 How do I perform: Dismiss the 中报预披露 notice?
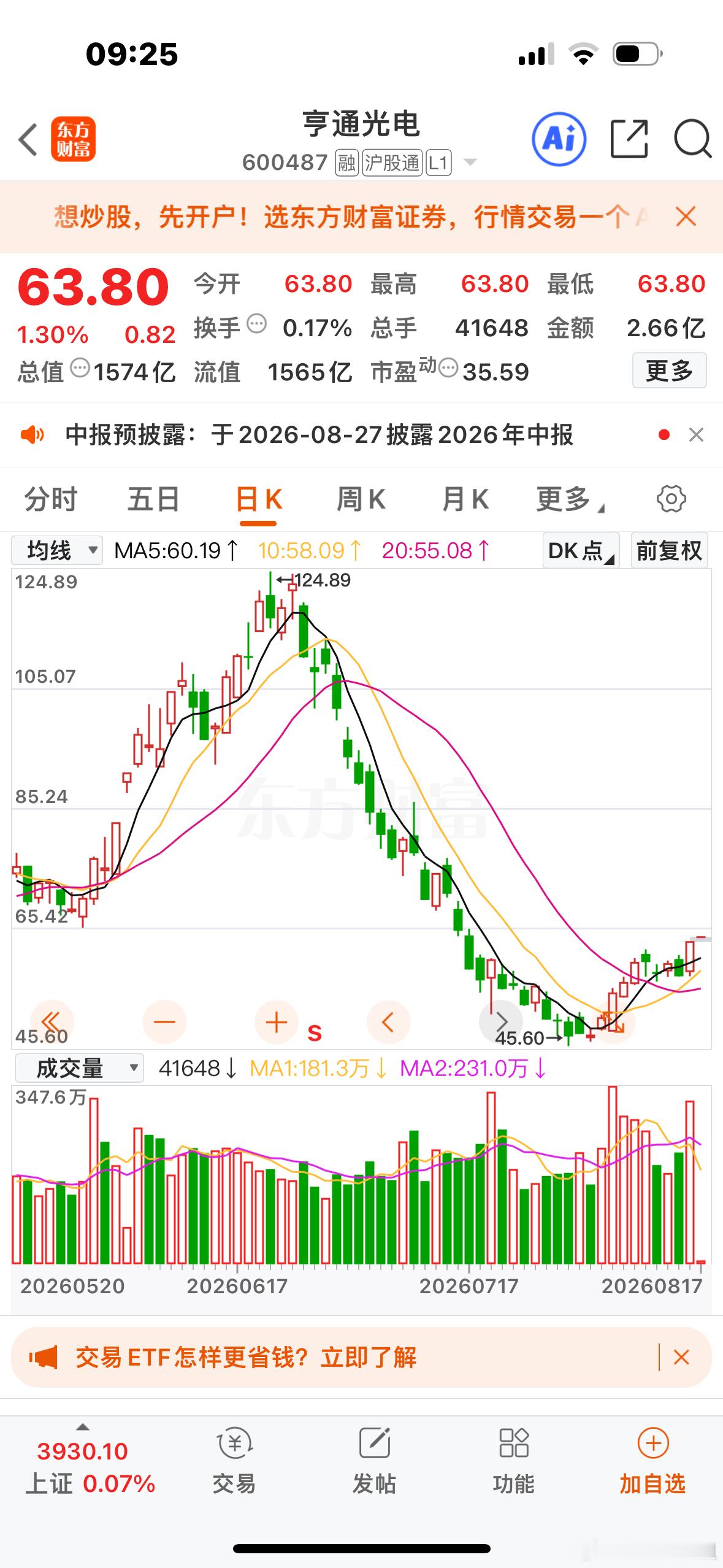click(696, 435)
